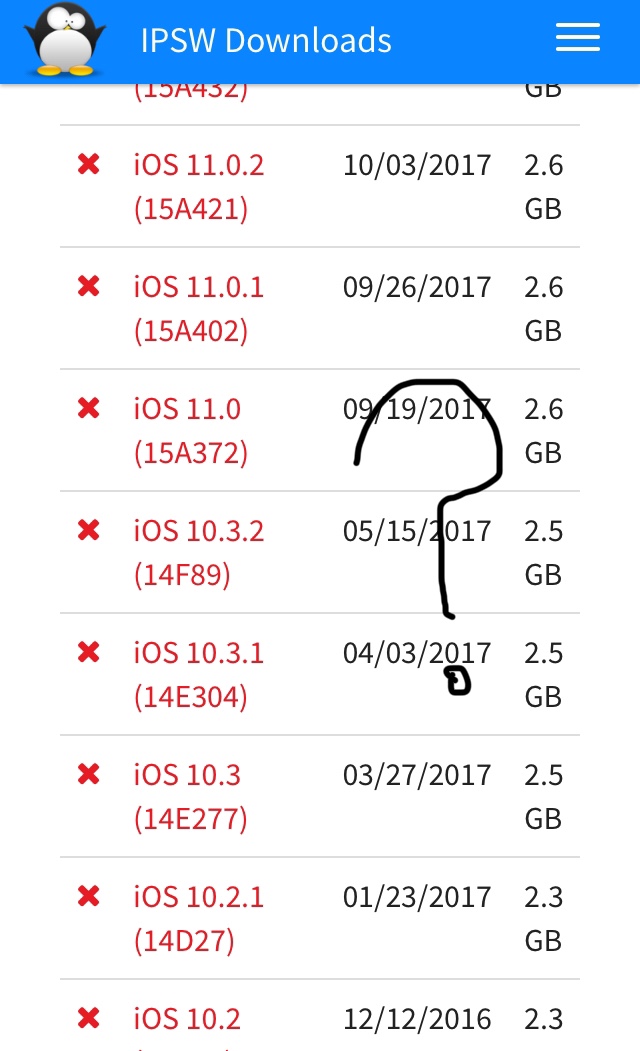Open IPSW Downloads home title
The image size is (640, 1051).
(265, 41)
